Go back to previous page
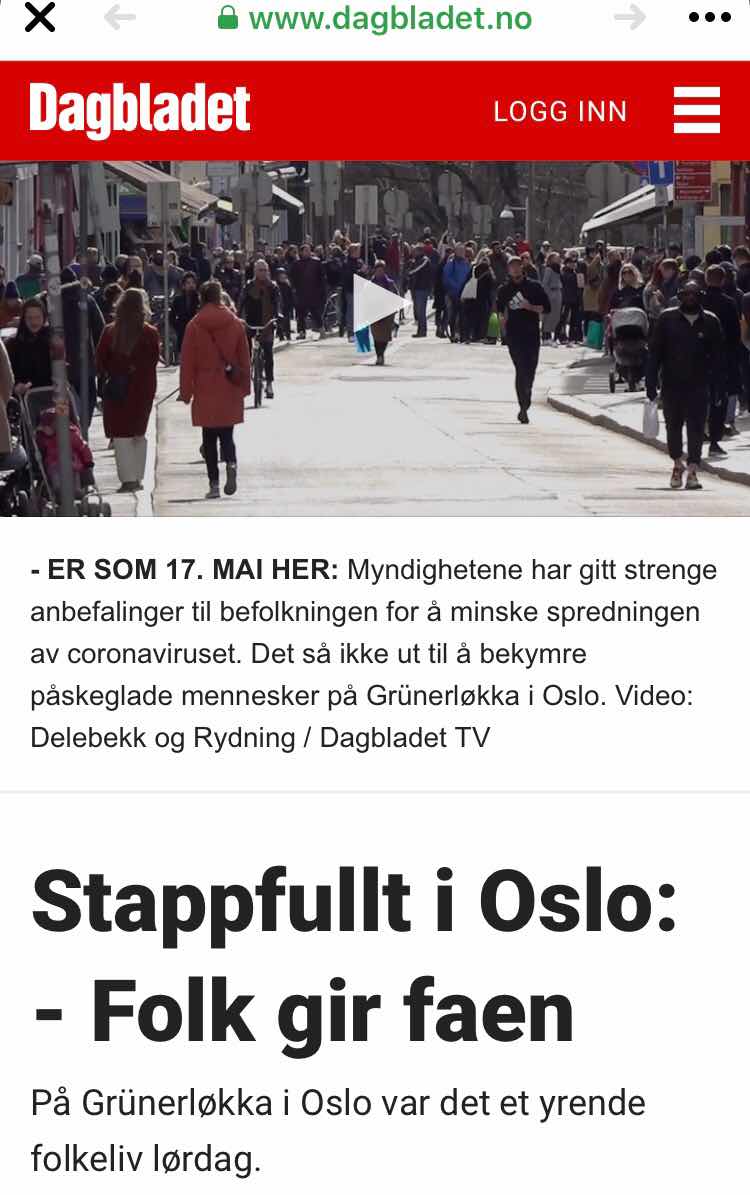750x1195 pixels. (119, 18)
